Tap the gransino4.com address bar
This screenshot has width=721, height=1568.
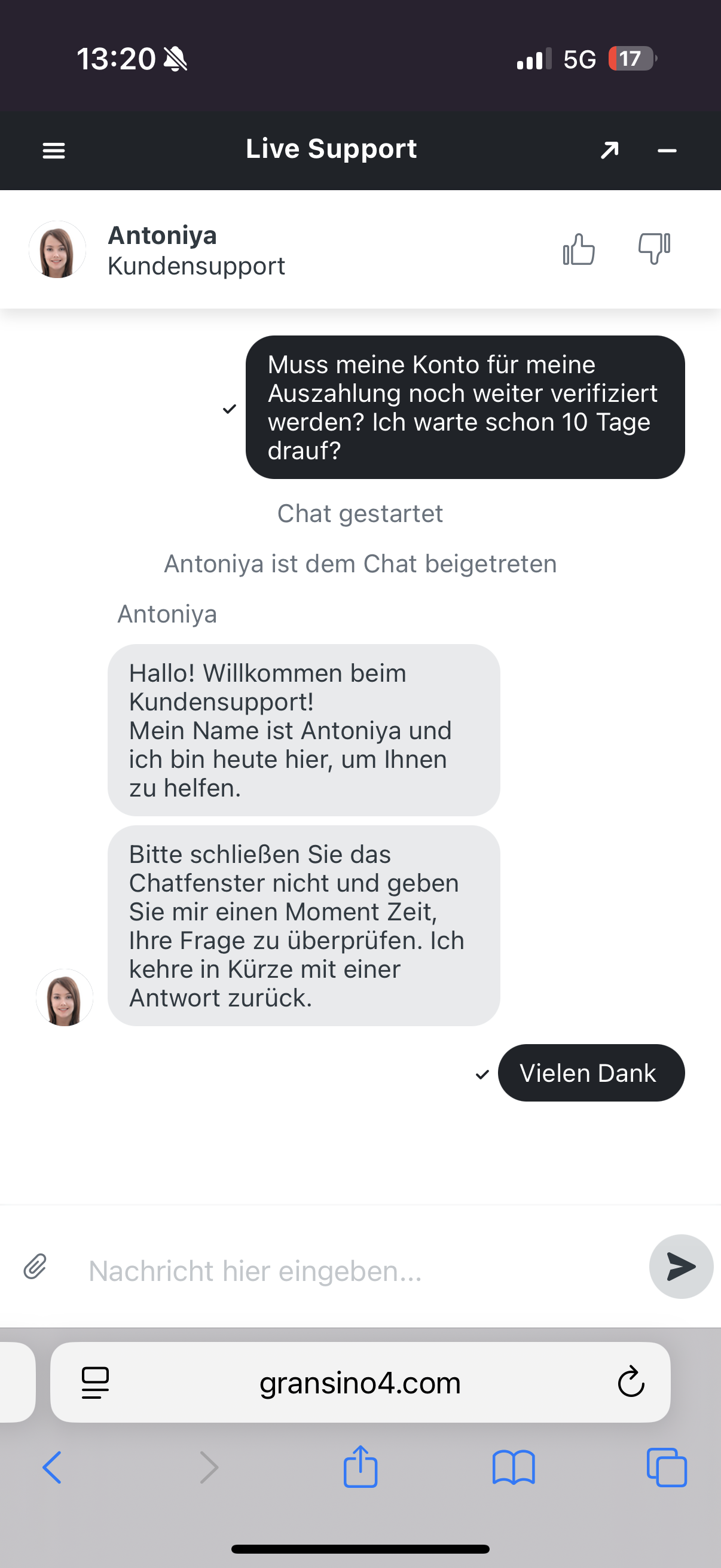click(x=360, y=1383)
